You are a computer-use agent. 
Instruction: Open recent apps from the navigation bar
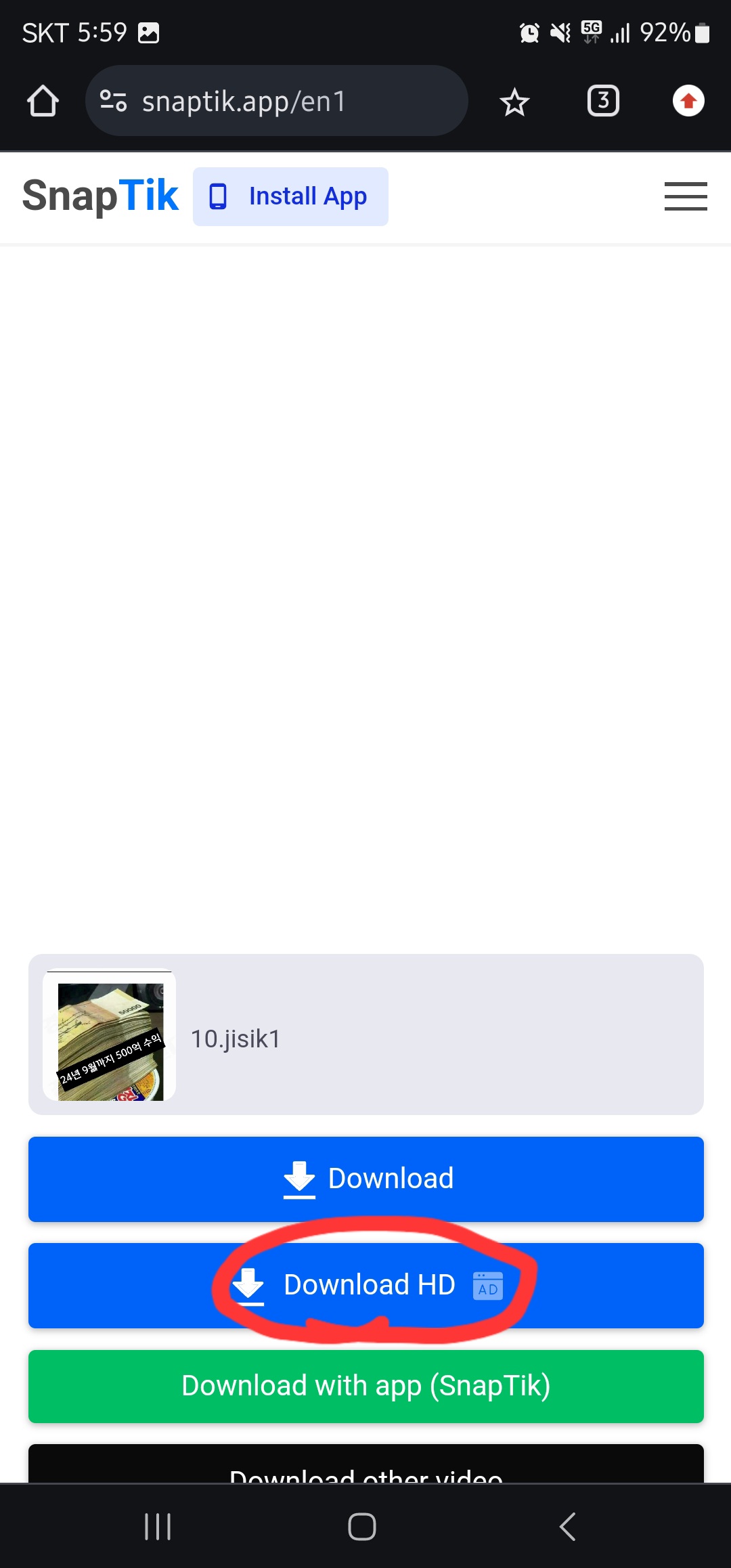click(x=158, y=1527)
